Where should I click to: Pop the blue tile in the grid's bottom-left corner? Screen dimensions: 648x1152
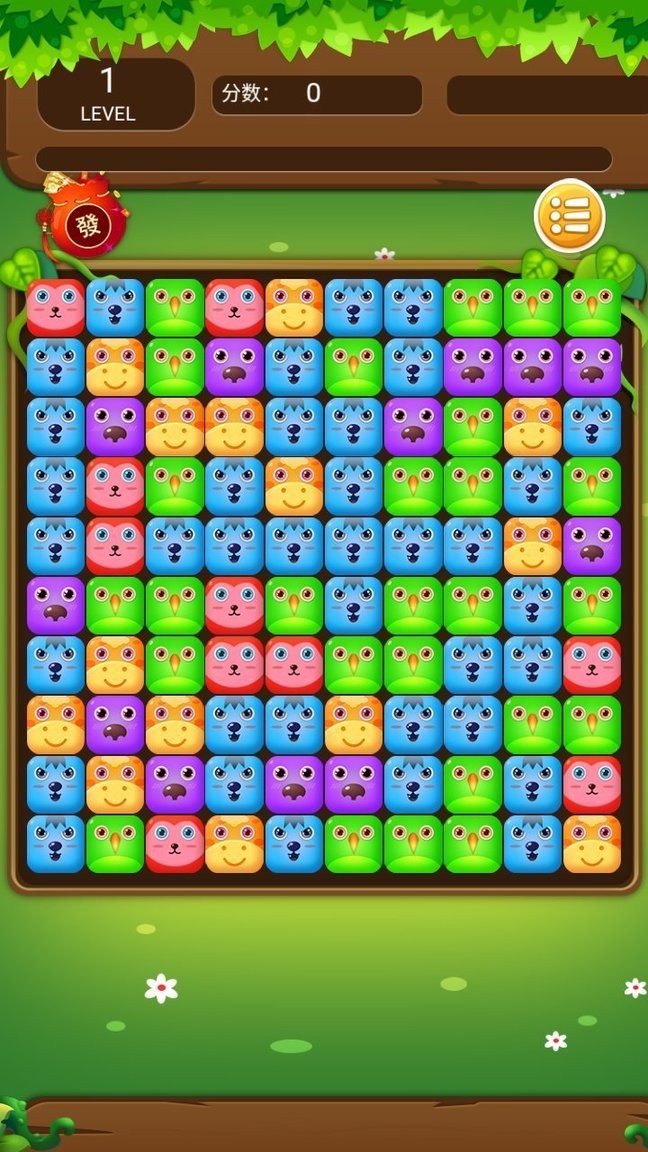point(55,844)
